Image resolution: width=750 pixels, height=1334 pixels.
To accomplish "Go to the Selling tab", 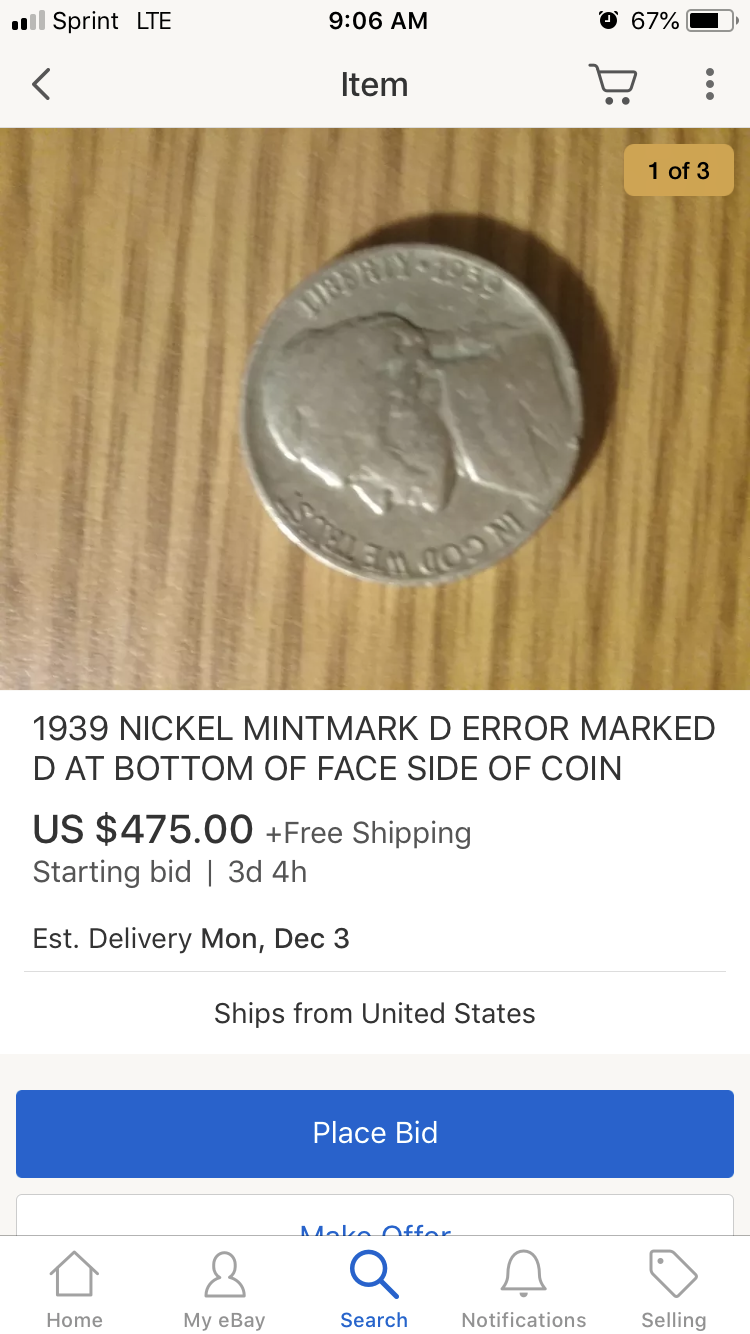I will pyautogui.click(x=673, y=1290).
